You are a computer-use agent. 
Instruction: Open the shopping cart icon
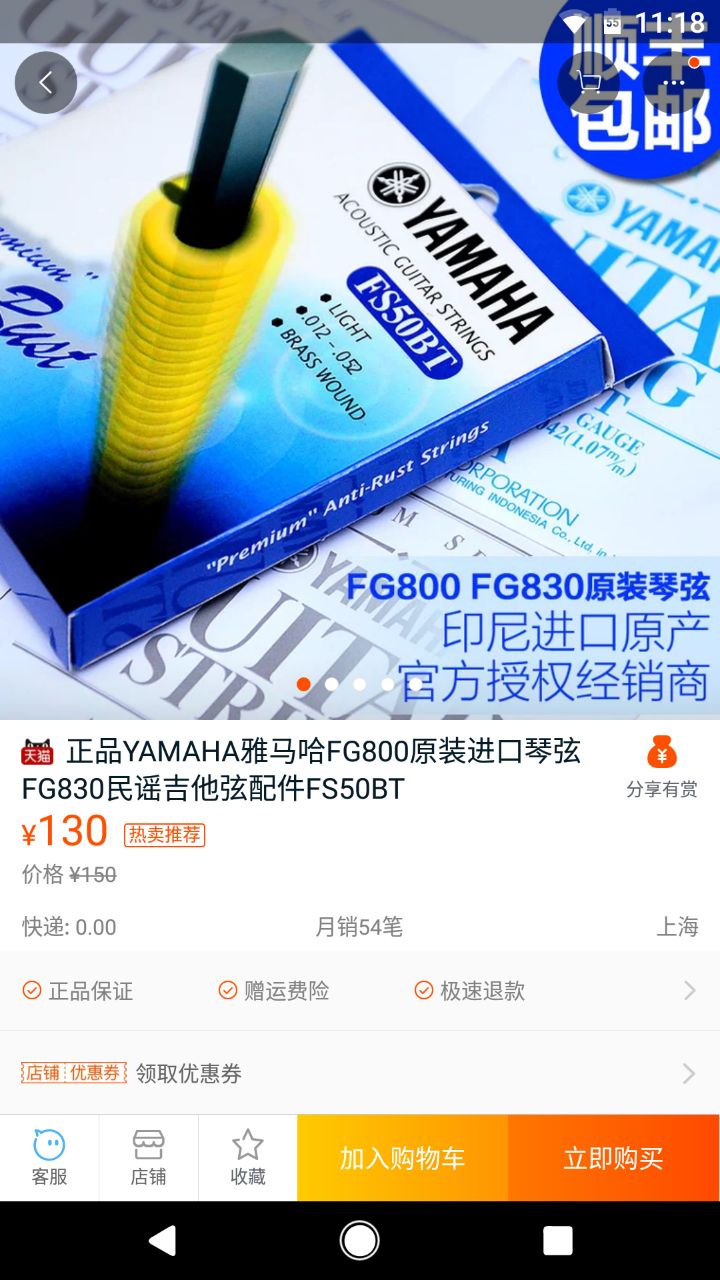point(590,83)
